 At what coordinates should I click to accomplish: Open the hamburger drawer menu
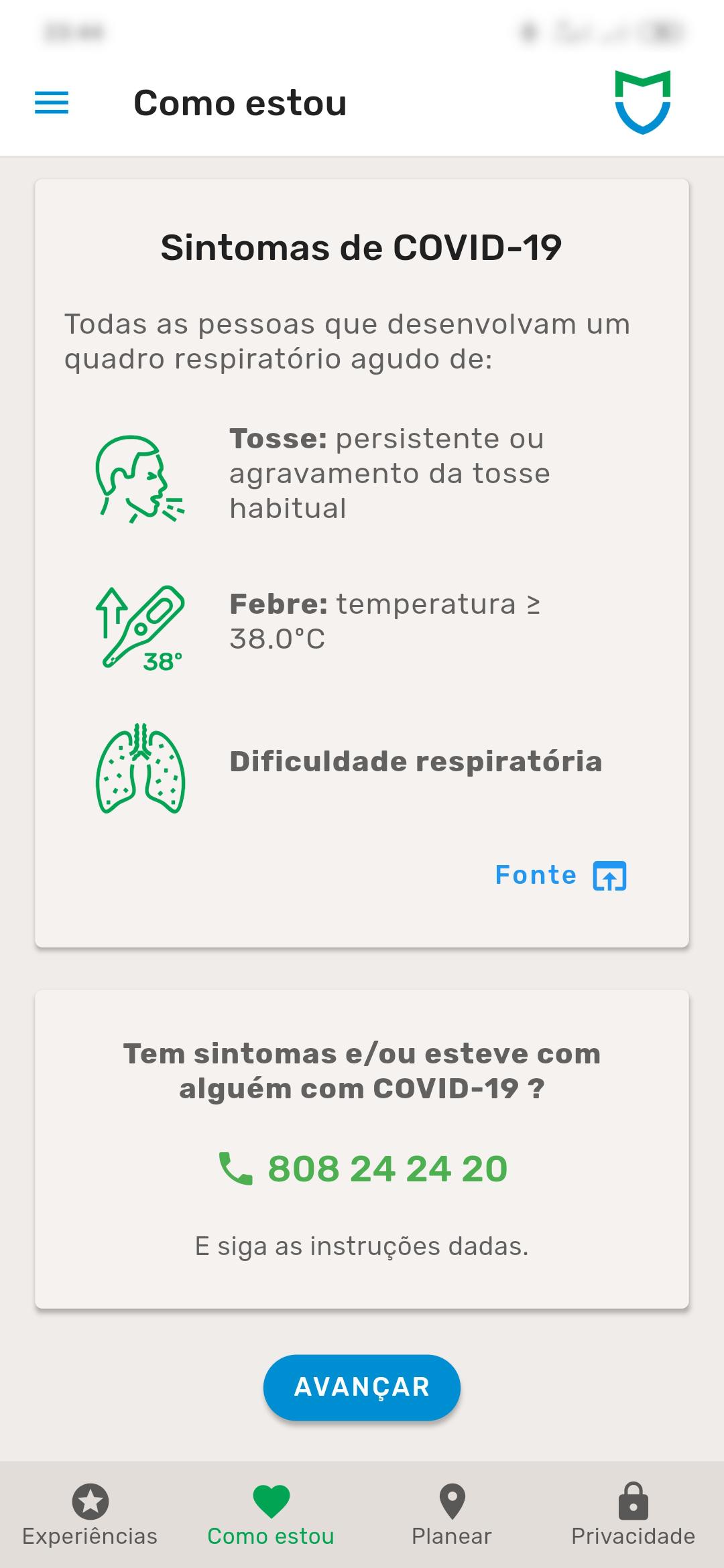pos(52,103)
